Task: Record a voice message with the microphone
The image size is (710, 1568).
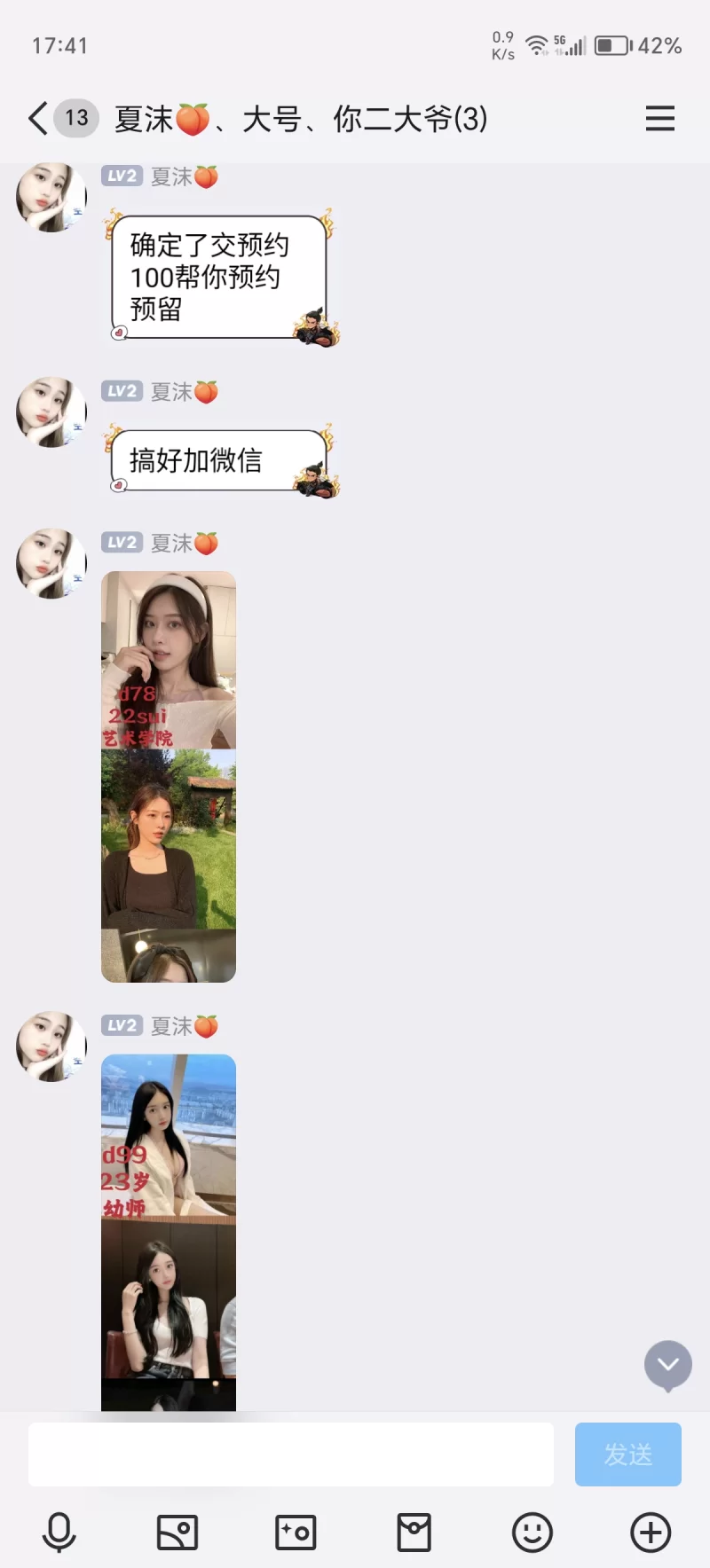Action: tap(59, 1532)
